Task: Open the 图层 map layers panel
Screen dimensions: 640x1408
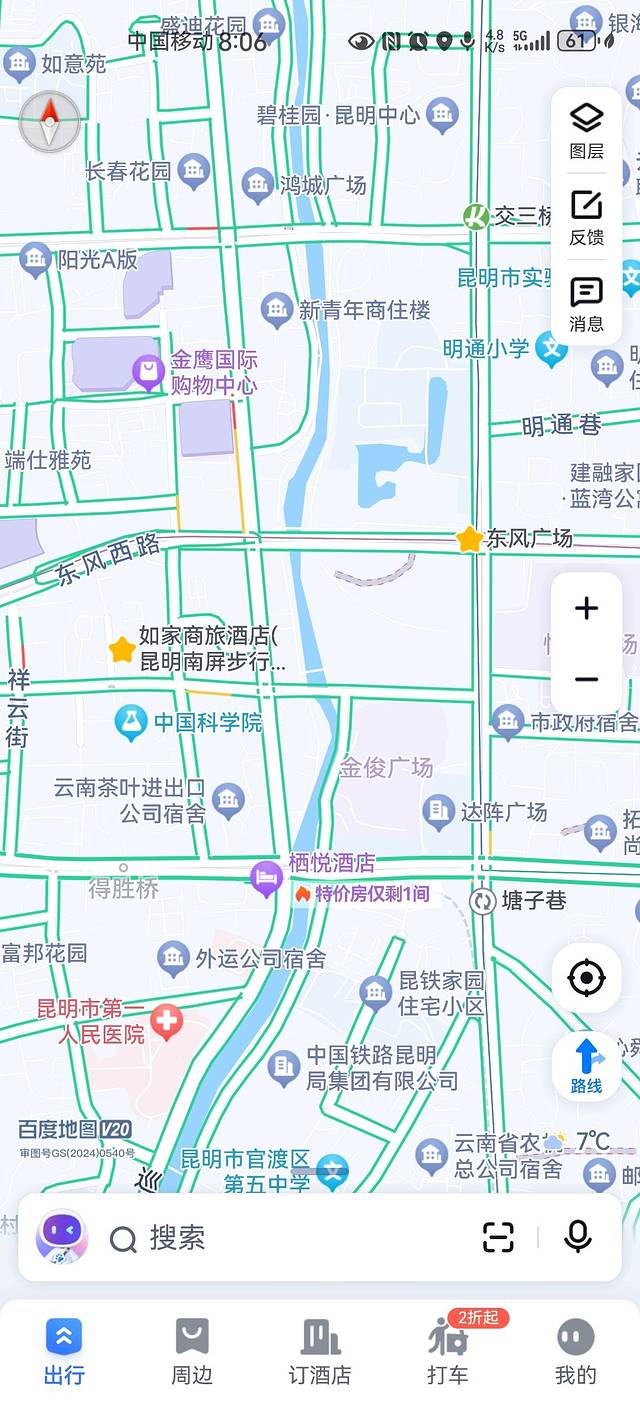Action: [587, 131]
